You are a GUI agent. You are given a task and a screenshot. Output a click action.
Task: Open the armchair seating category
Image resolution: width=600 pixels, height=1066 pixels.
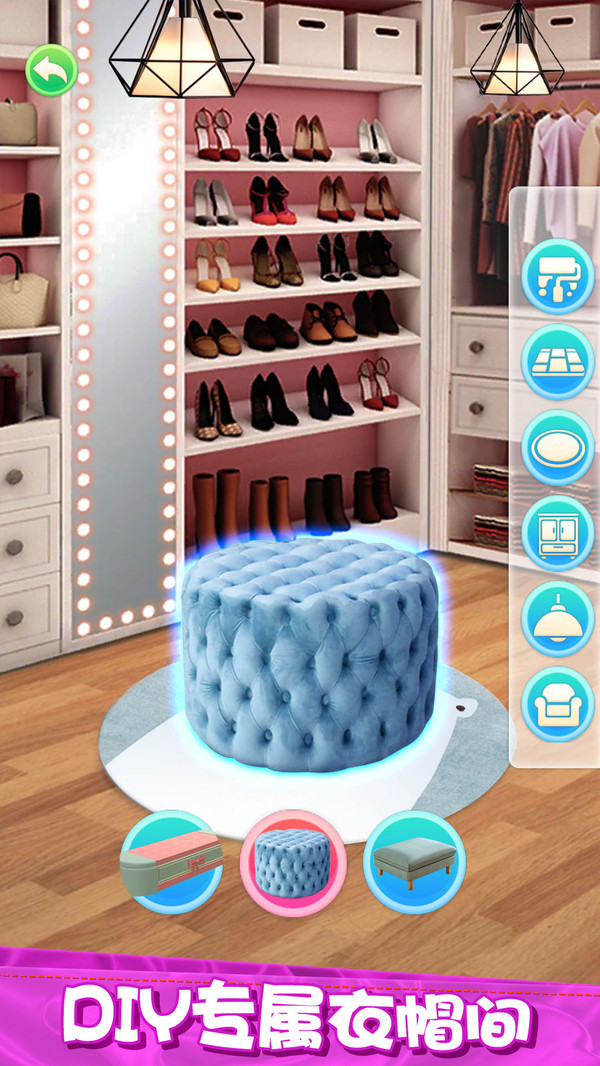click(x=557, y=704)
